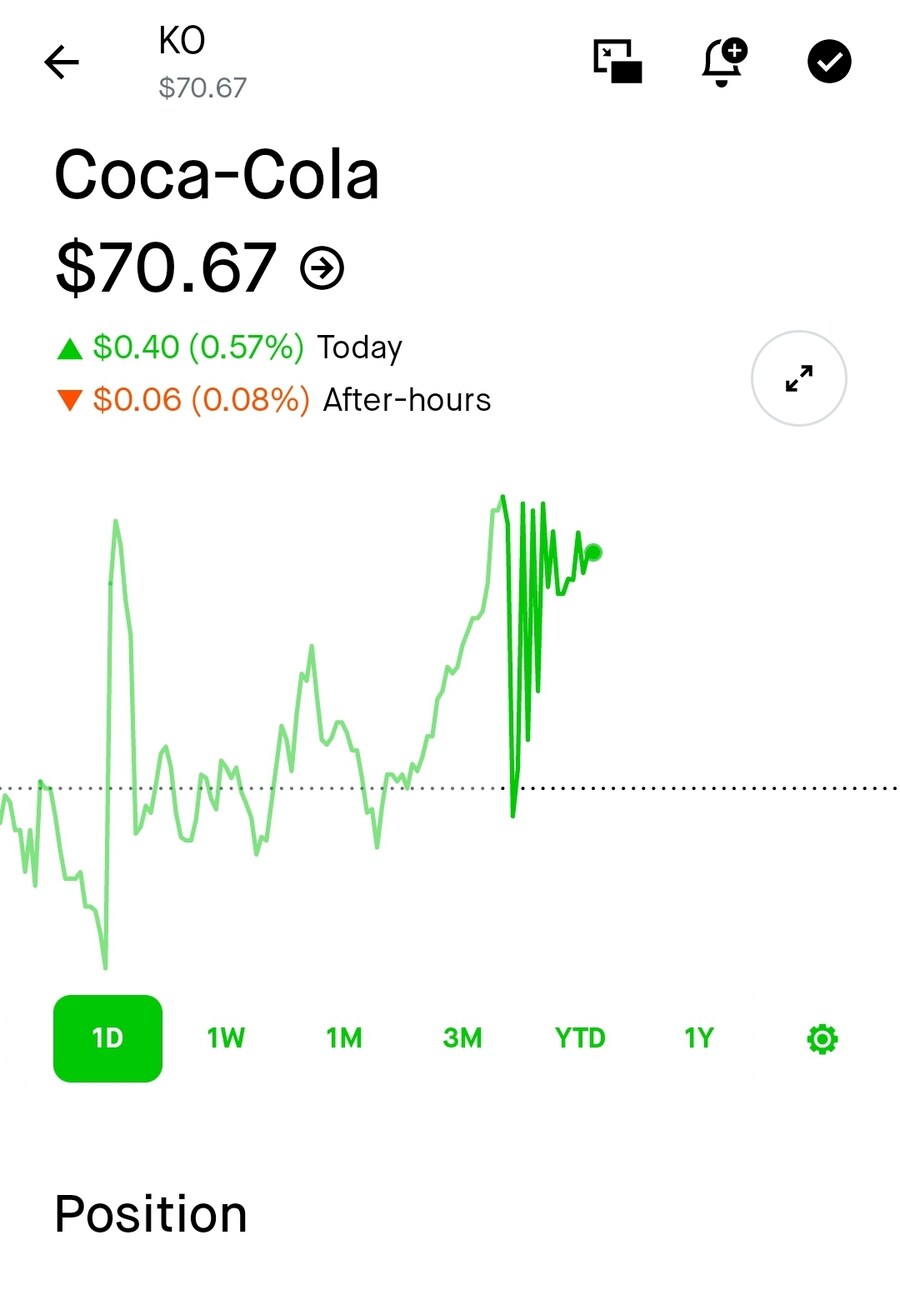Image resolution: width=900 pixels, height=1290 pixels.
Task: Open the picture-in-picture chart icon
Action: tap(617, 61)
